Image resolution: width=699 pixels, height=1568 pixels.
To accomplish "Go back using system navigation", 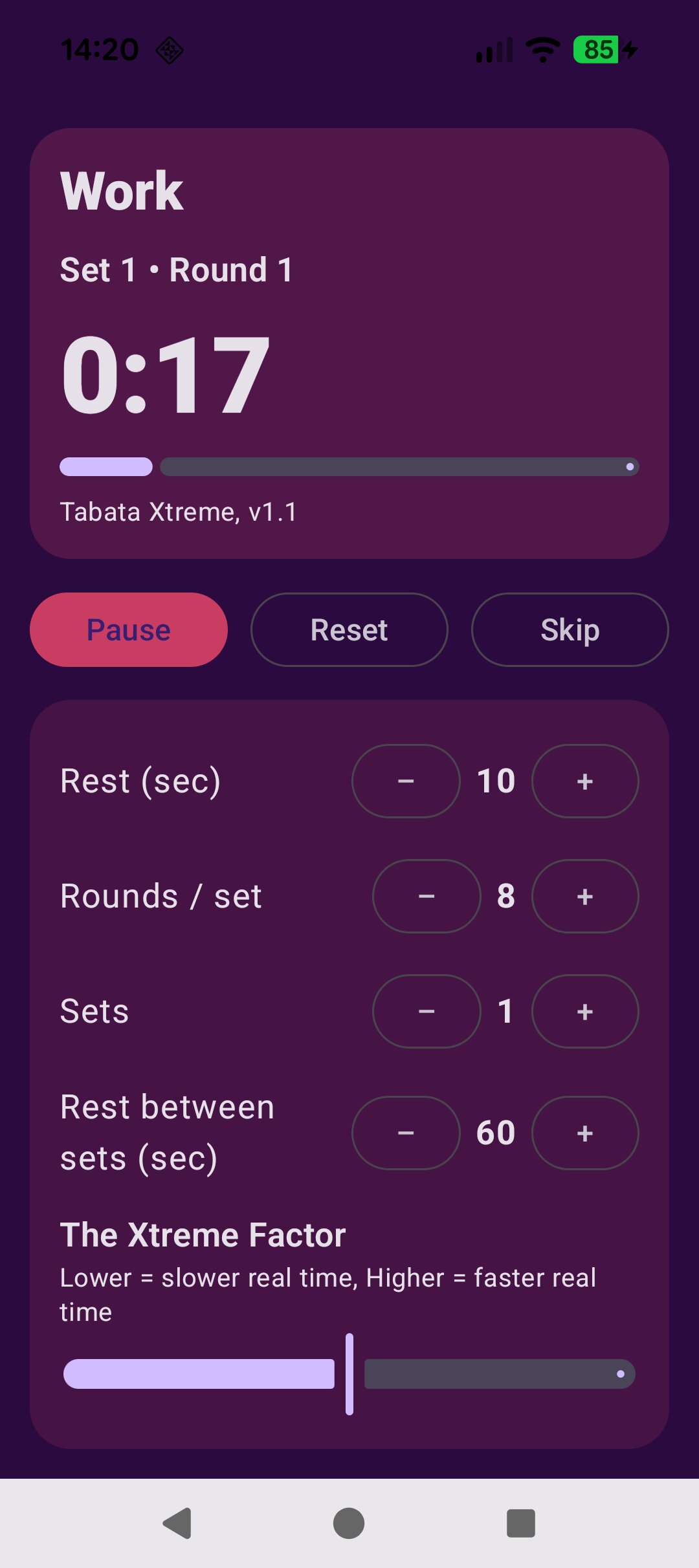I will tap(177, 1523).
